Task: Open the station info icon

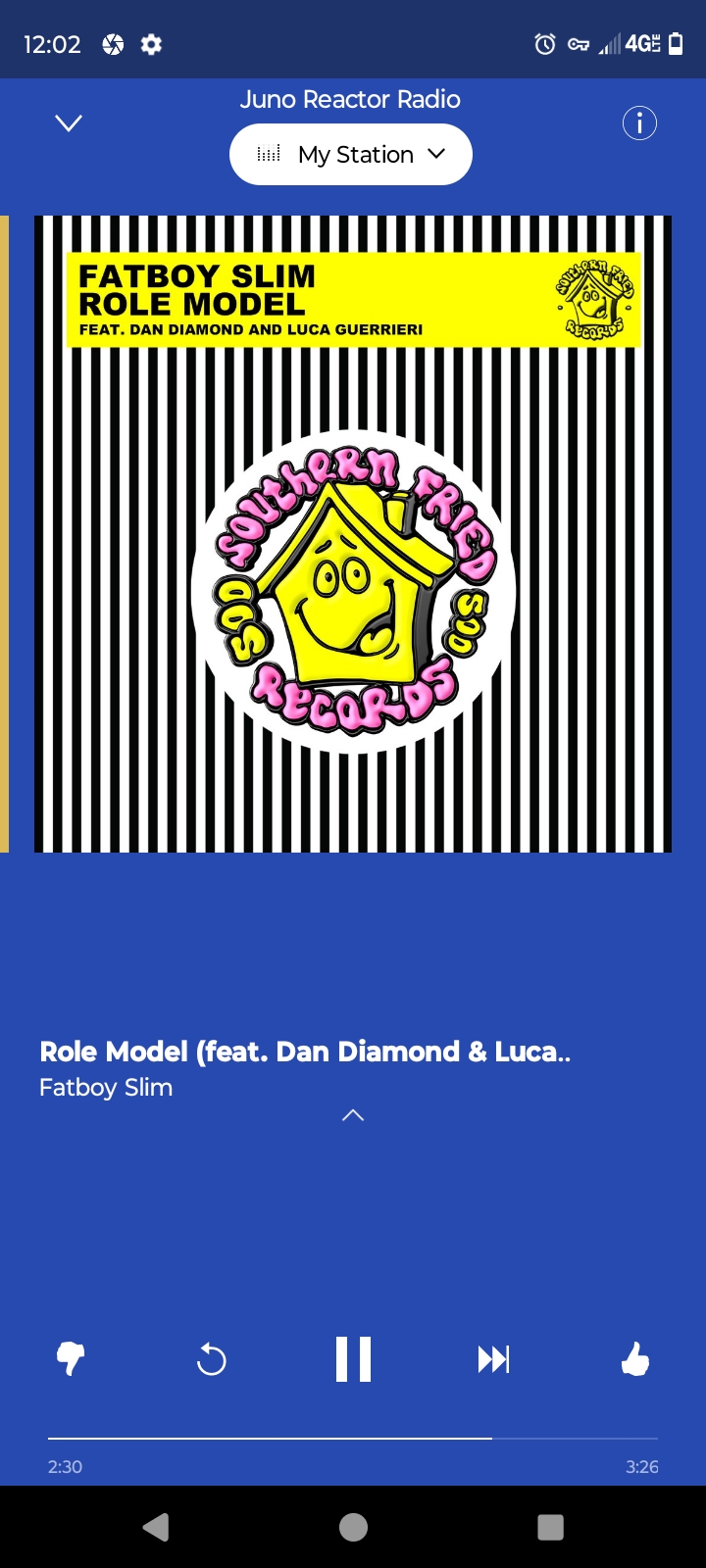Action: (639, 123)
